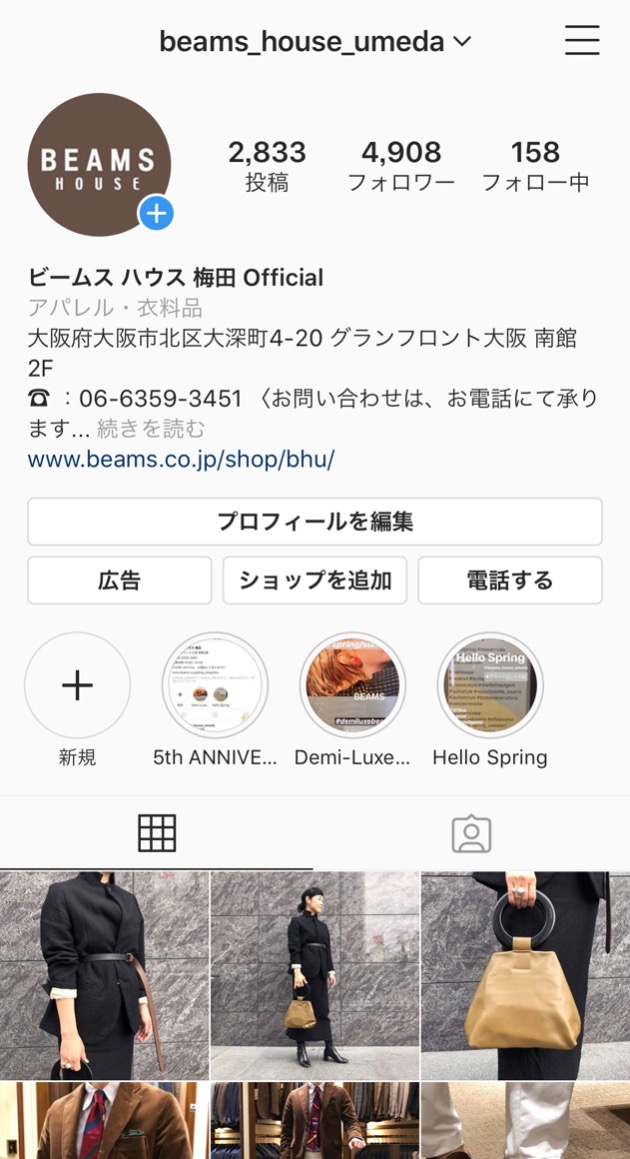Viewport: 630px width, 1159px height.
Task: Open the Demi-Luxe... story highlight
Action: click(x=352, y=686)
